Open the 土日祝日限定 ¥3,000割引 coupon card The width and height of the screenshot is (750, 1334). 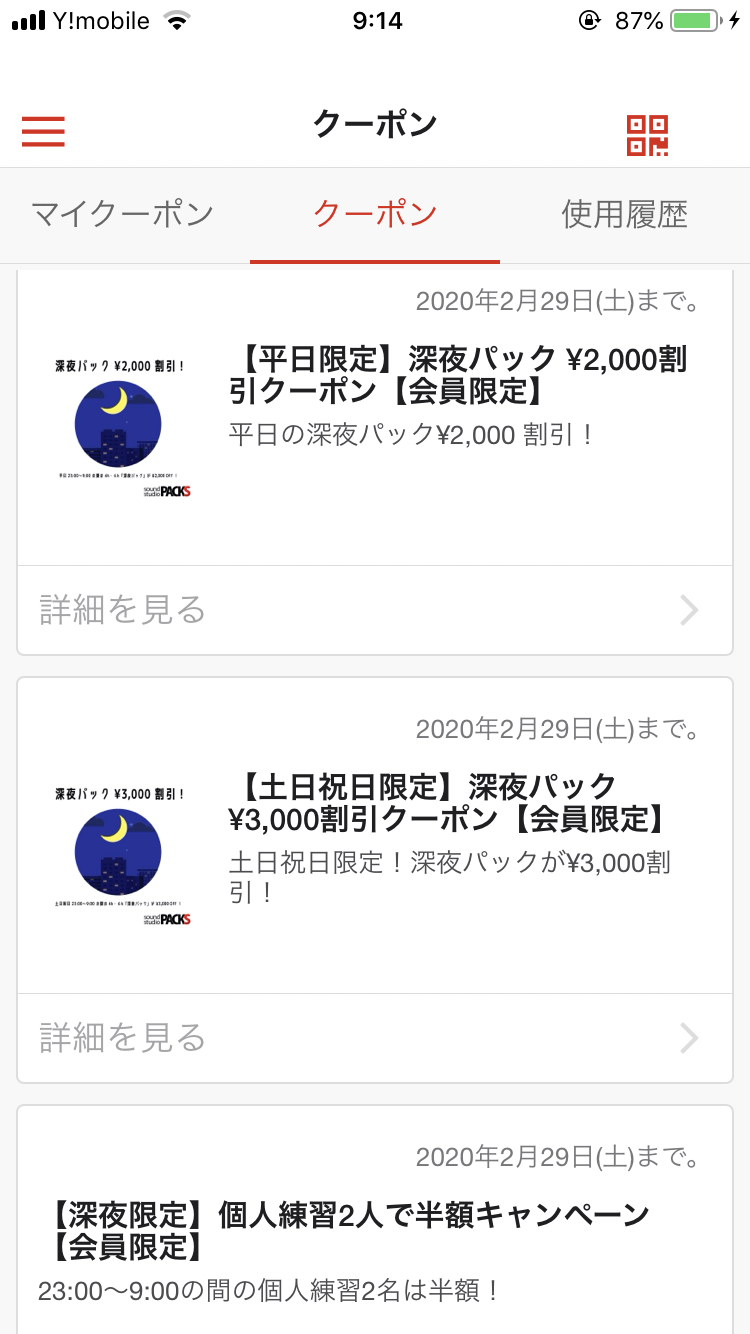tap(375, 836)
